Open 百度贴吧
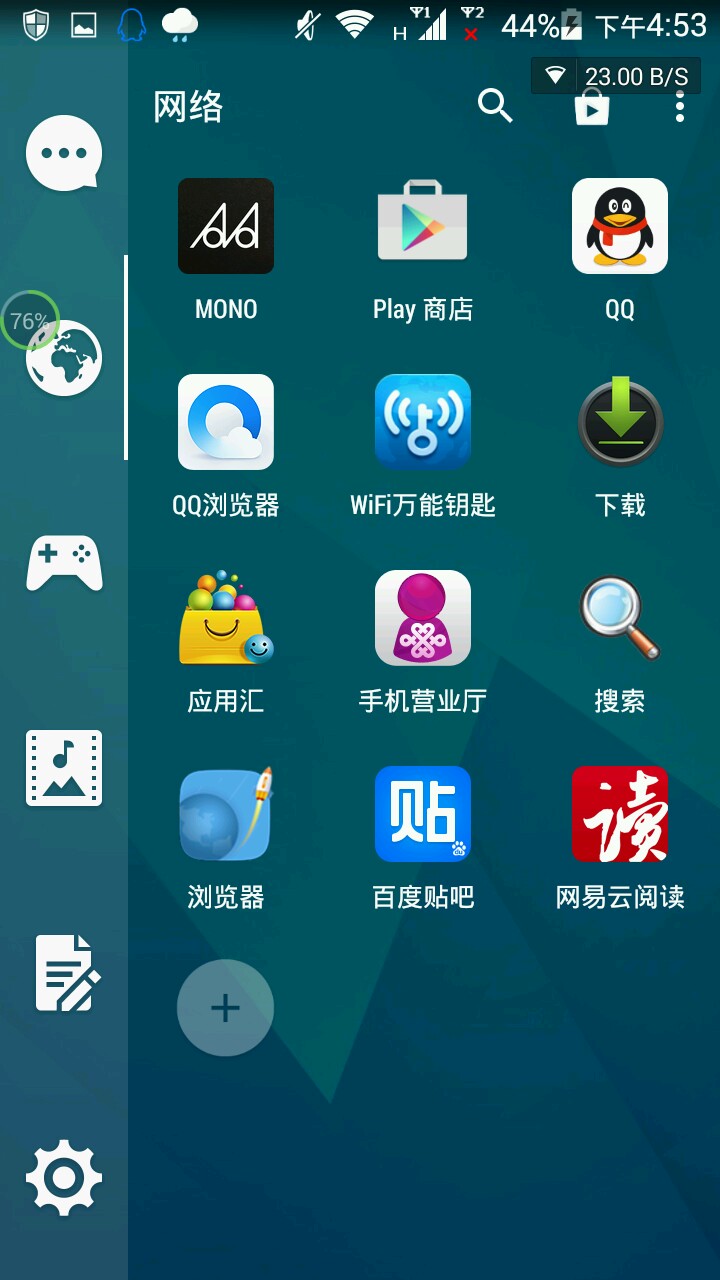Image resolution: width=720 pixels, height=1280 pixels. click(423, 814)
